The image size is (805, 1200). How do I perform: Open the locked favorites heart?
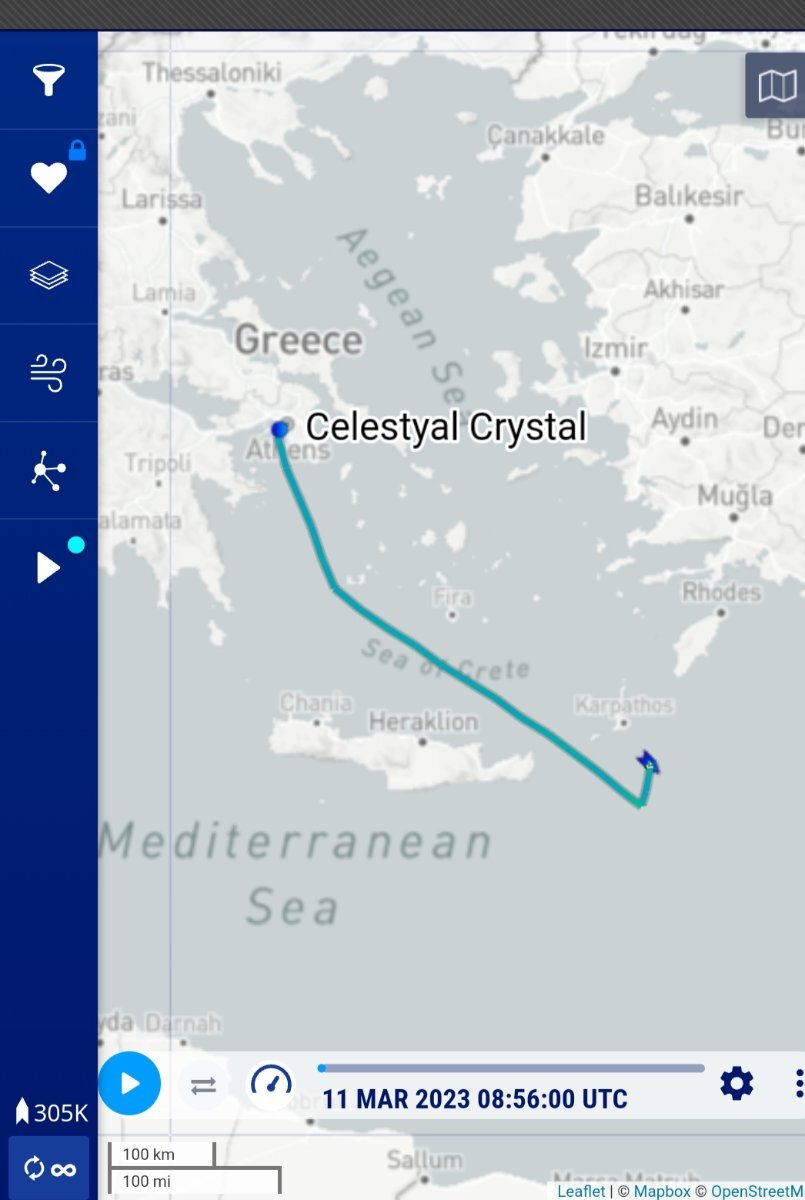coord(48,178)
